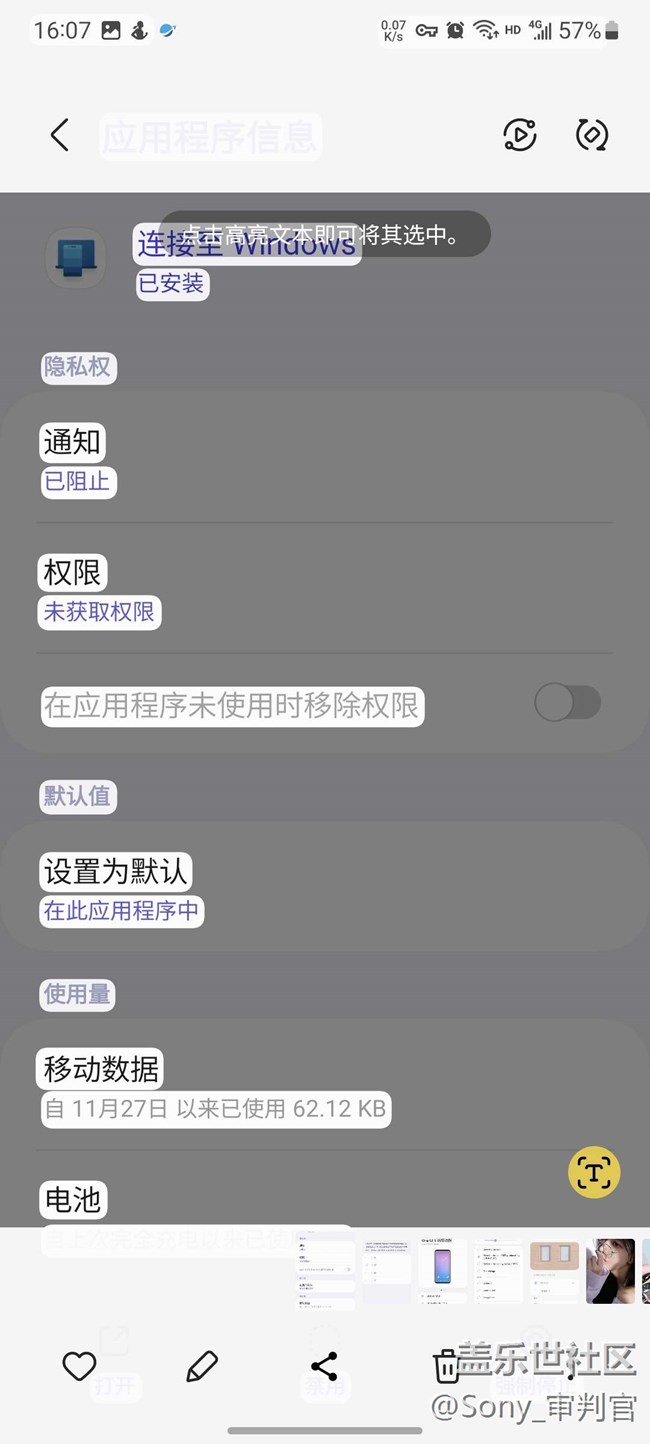This screenshot has height=1444, width=650.
Task: Toggle the yellow text extraction T button
Action: 594,1173
